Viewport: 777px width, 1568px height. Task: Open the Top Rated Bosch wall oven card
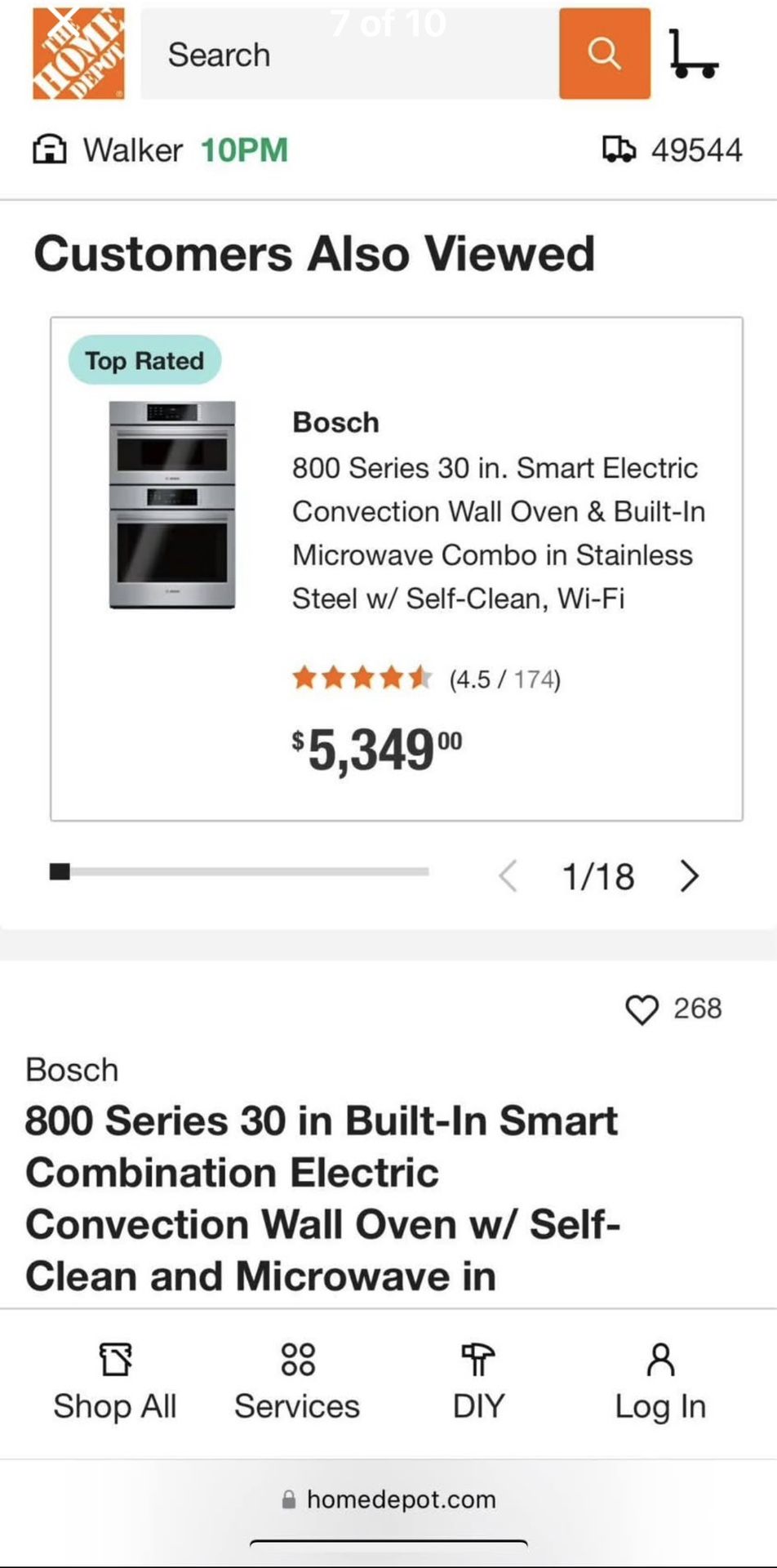tap(397, 568)
